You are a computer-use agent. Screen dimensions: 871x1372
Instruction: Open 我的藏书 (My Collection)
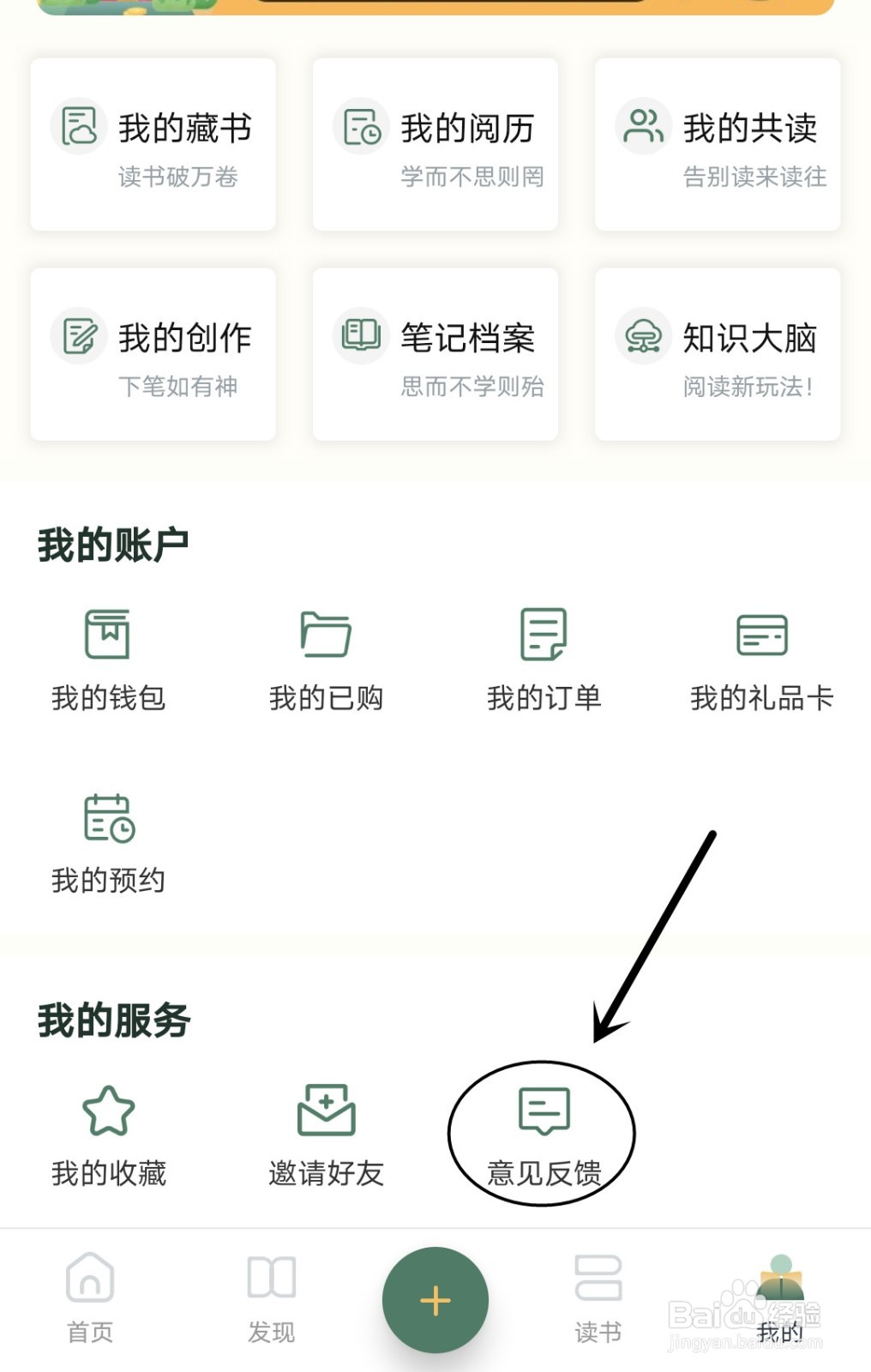(153, 143)
